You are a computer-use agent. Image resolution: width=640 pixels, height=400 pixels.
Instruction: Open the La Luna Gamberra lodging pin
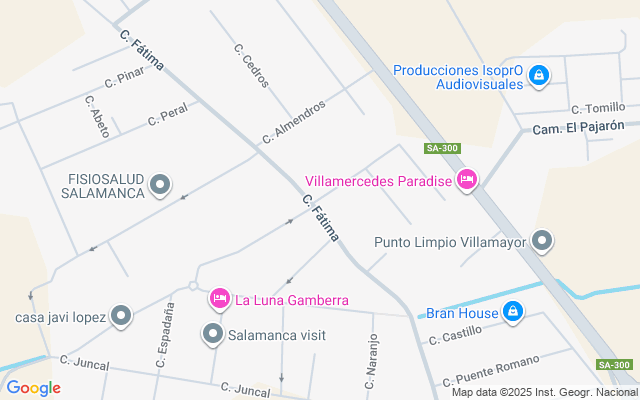(x=220, y=299)
